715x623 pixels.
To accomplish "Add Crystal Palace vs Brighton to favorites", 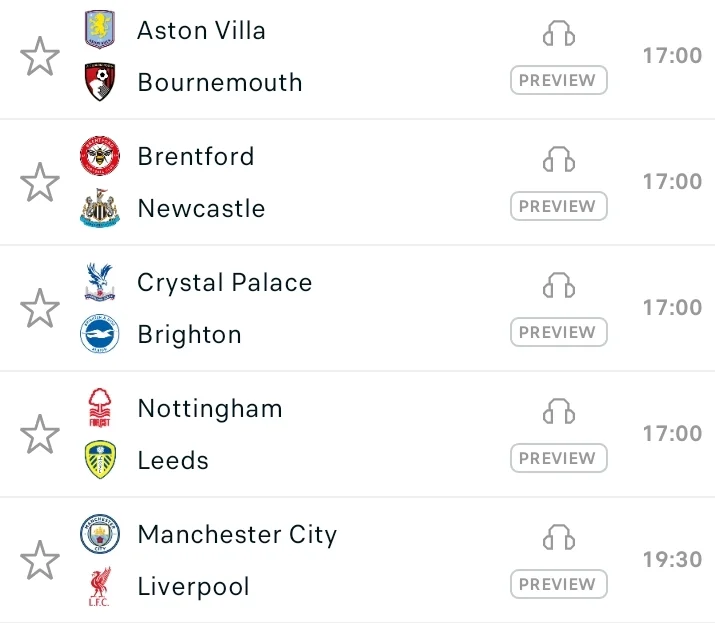I will [40, 308].
